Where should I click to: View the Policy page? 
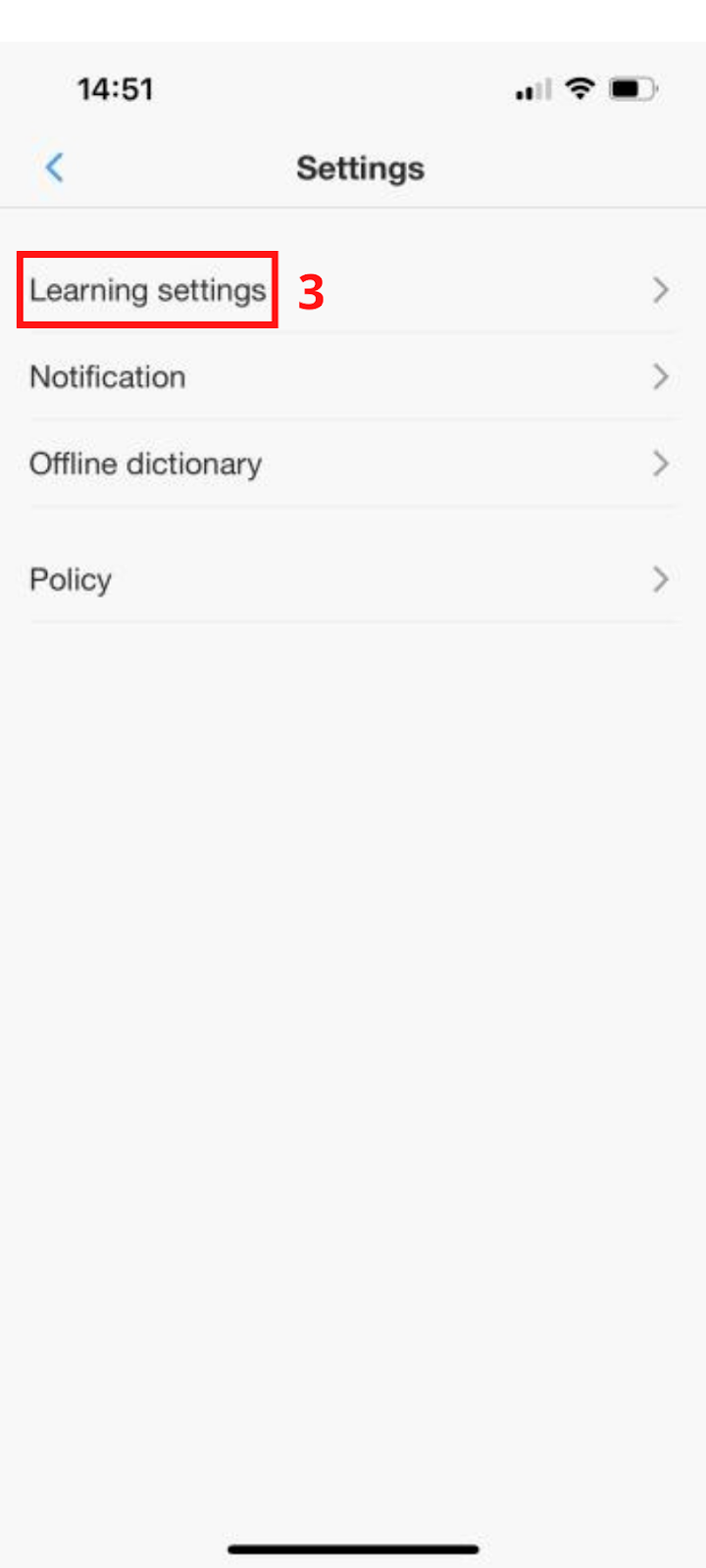353,579
